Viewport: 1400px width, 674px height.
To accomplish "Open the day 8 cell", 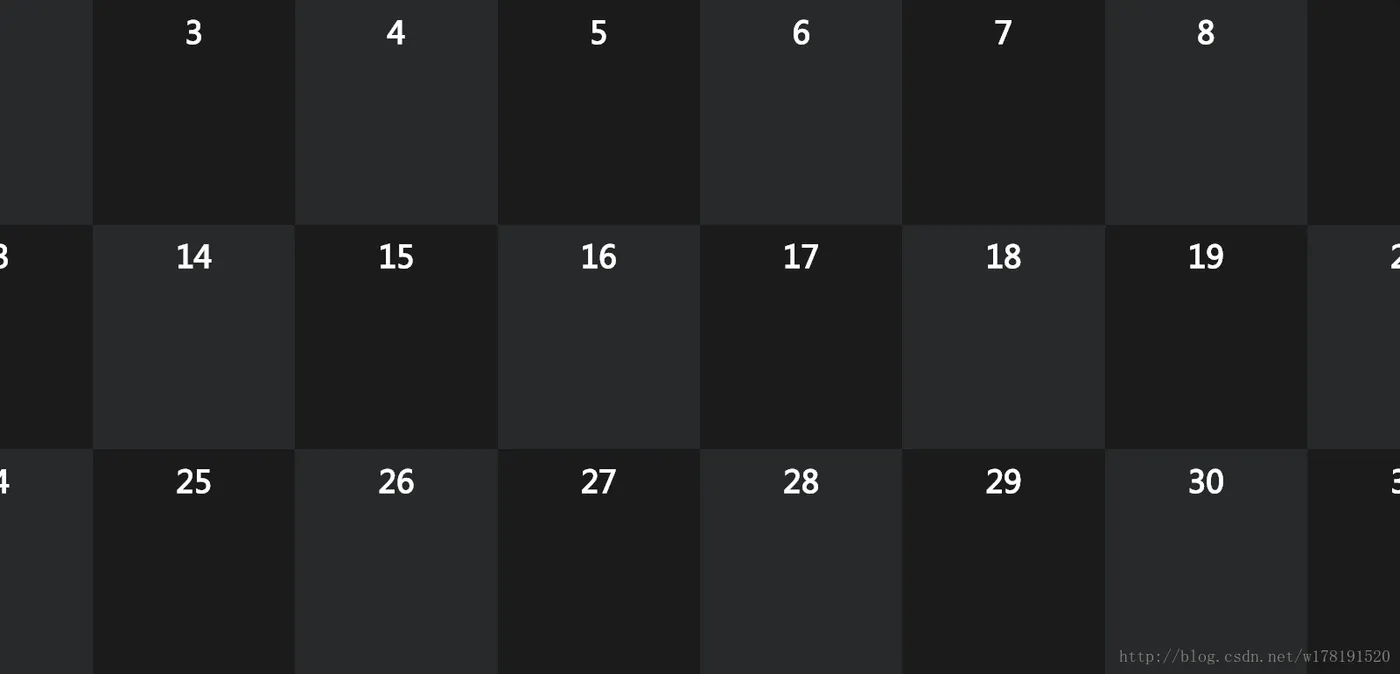I will [1206, 110].
